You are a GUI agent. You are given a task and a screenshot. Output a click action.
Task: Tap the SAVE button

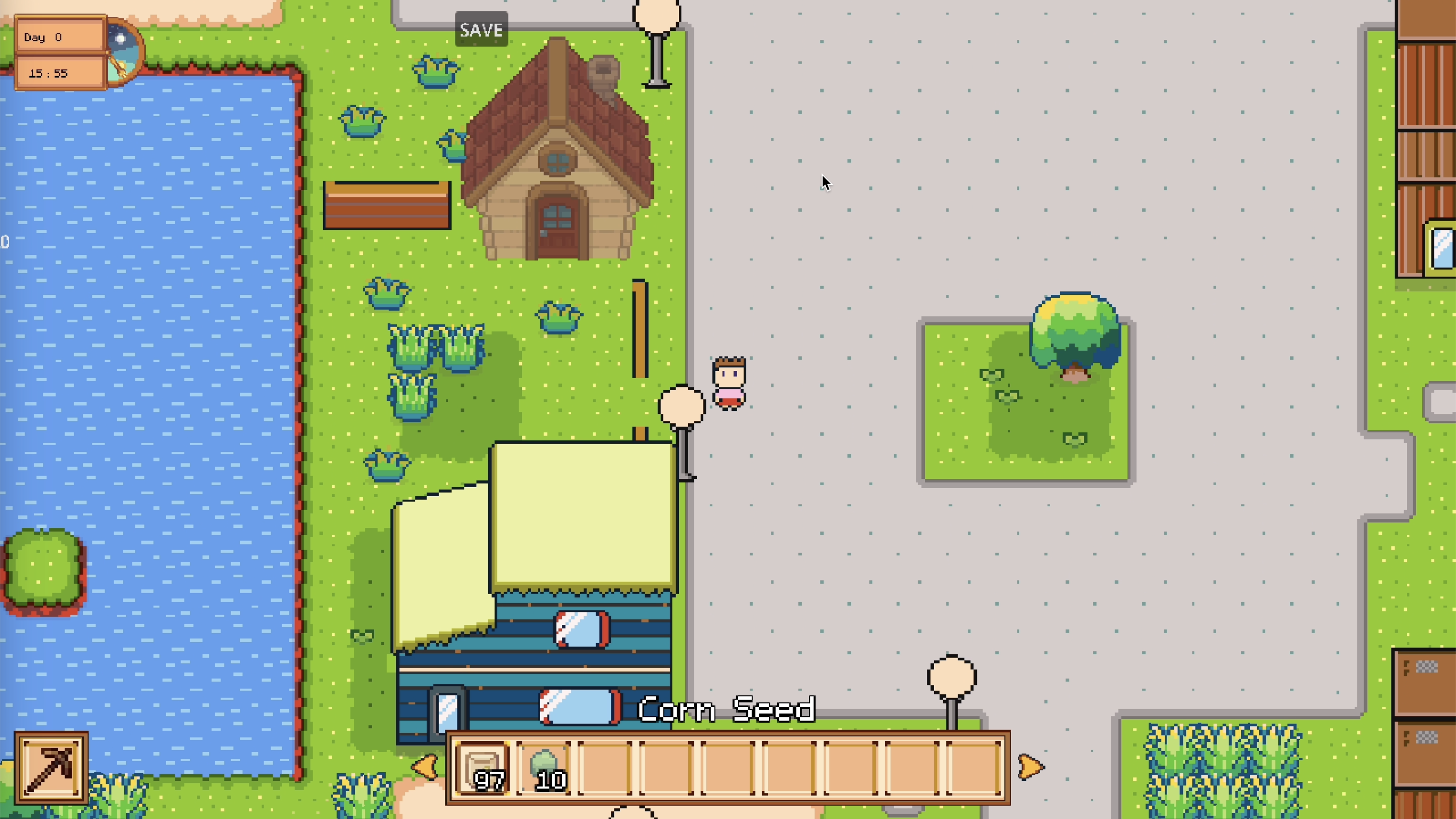(x=481, y=29)
